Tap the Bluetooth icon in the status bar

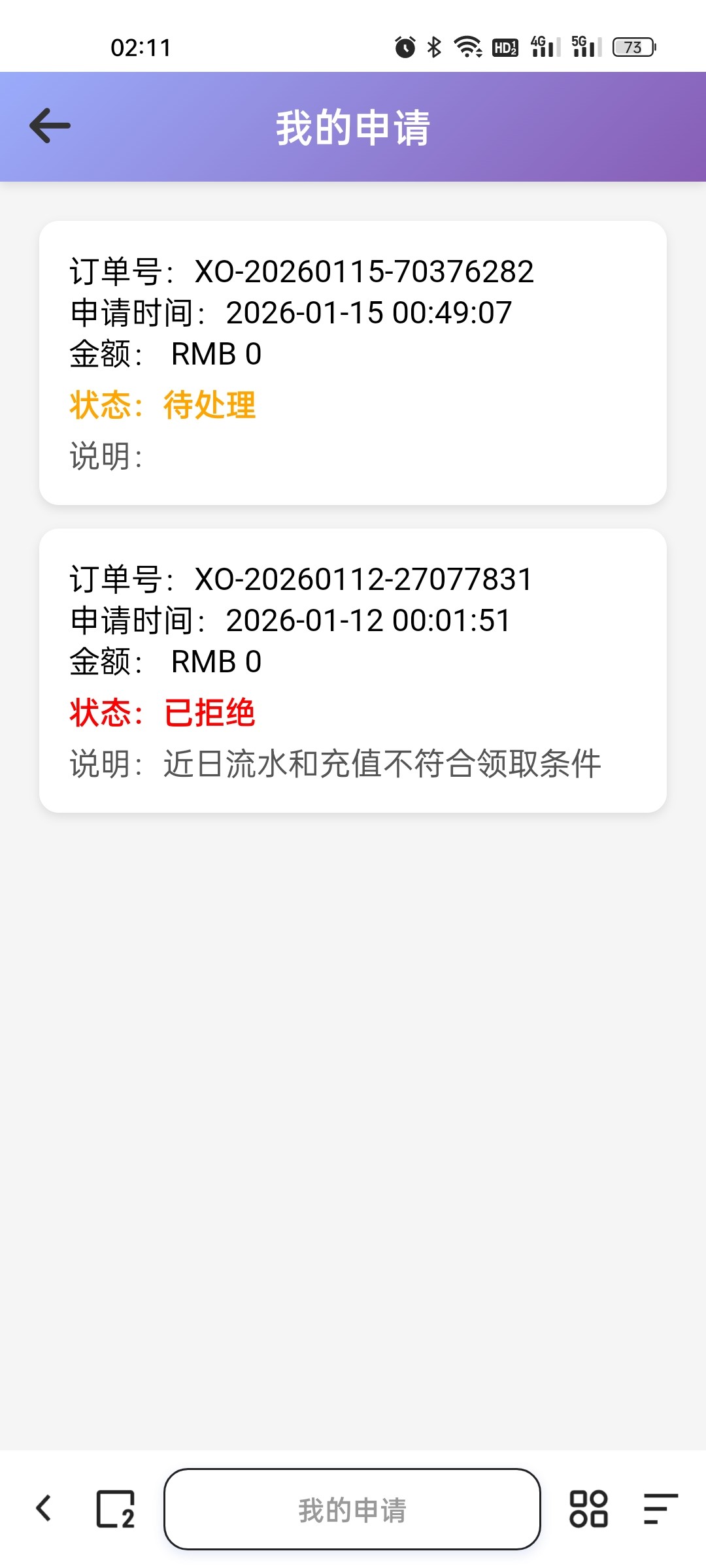[432, 47]
